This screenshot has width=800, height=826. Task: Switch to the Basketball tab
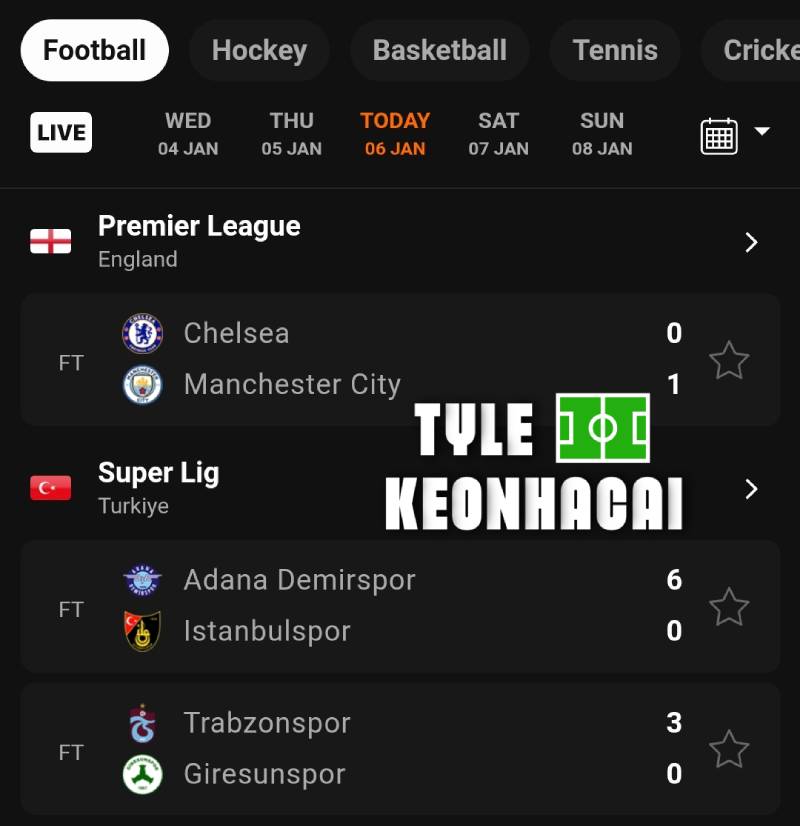click(440, 49)
